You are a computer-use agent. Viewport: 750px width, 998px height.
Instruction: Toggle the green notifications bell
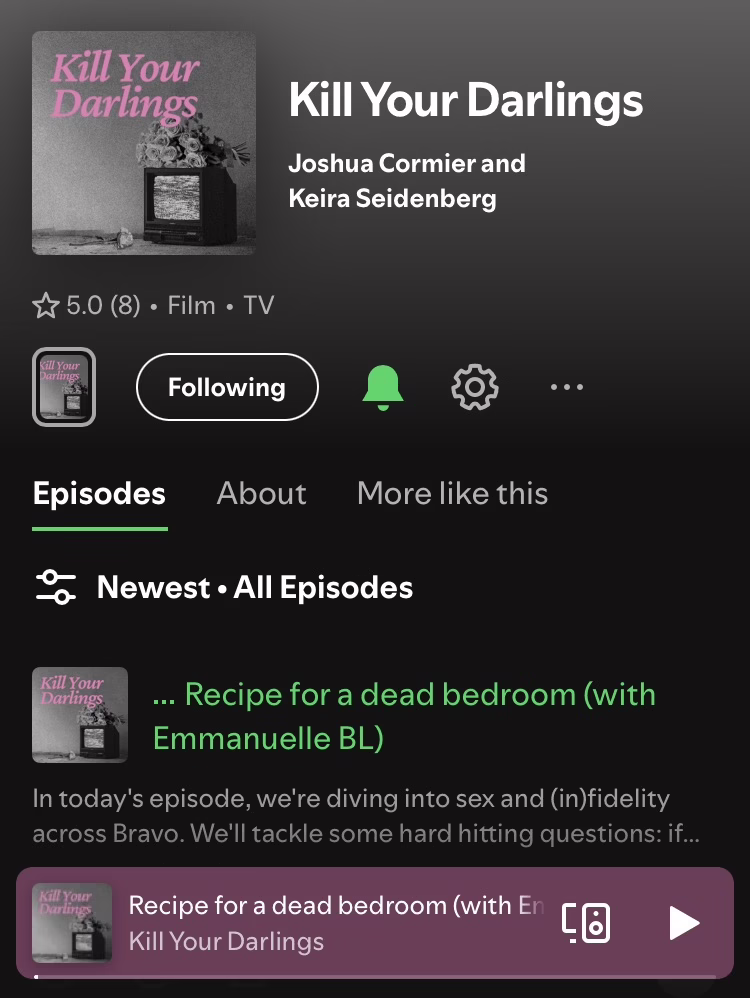tap(382, 387)
